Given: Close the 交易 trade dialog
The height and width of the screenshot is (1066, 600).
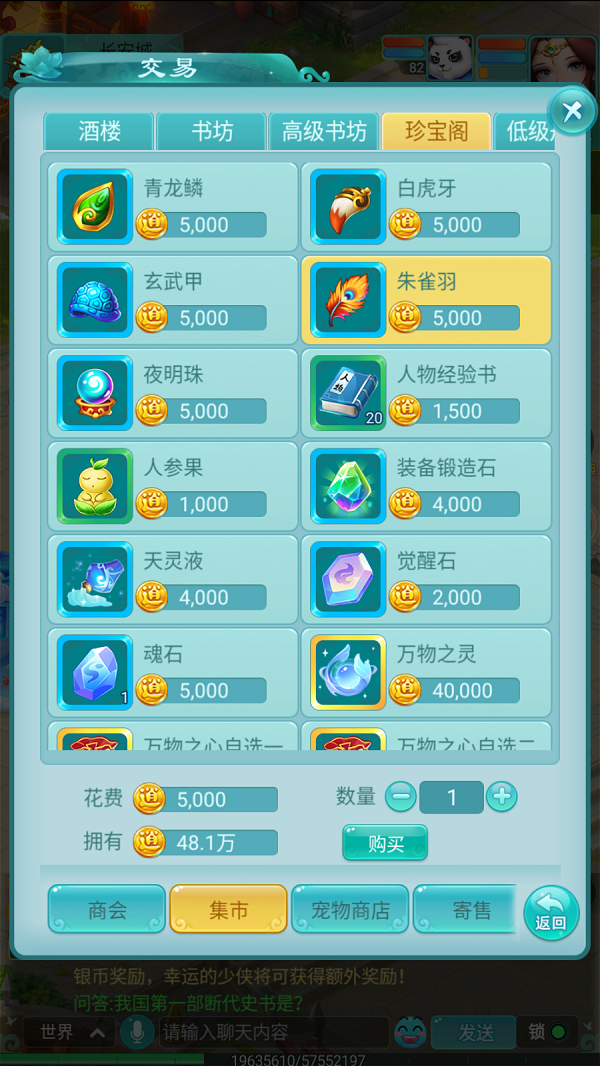Looking at the screenshot, I should 572,111.
